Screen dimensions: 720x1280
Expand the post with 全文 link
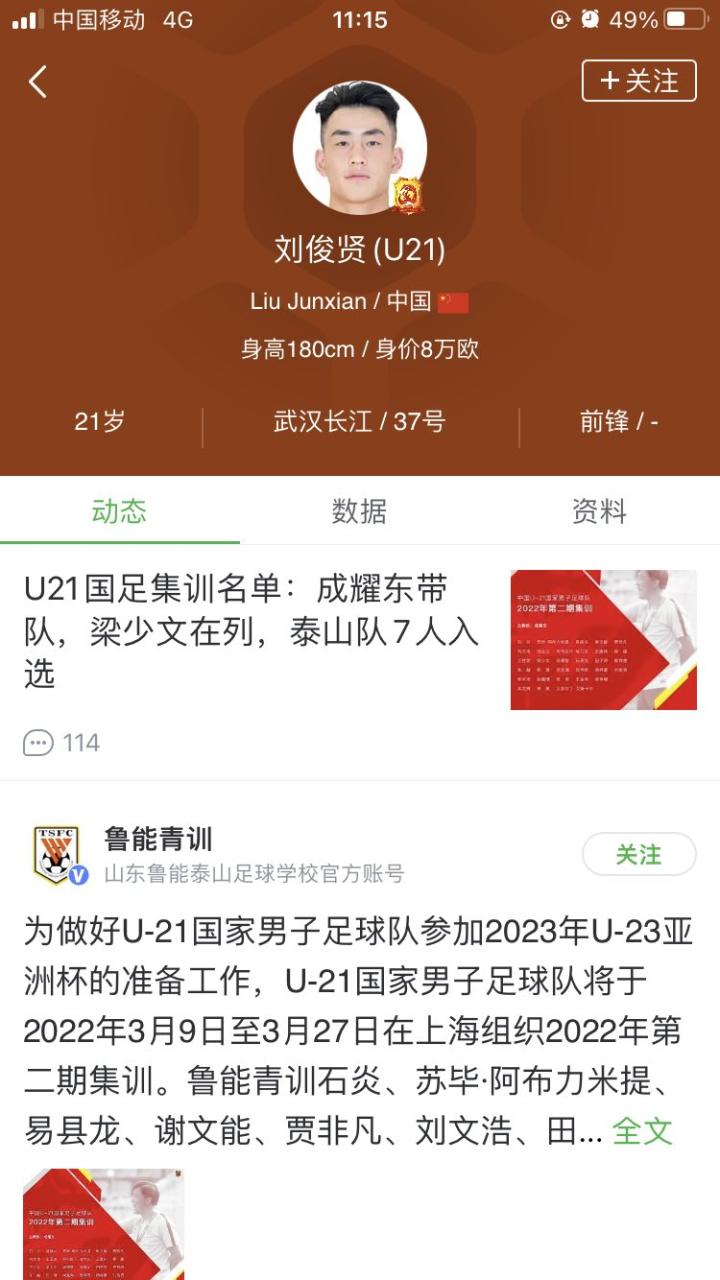[642, 1132]
